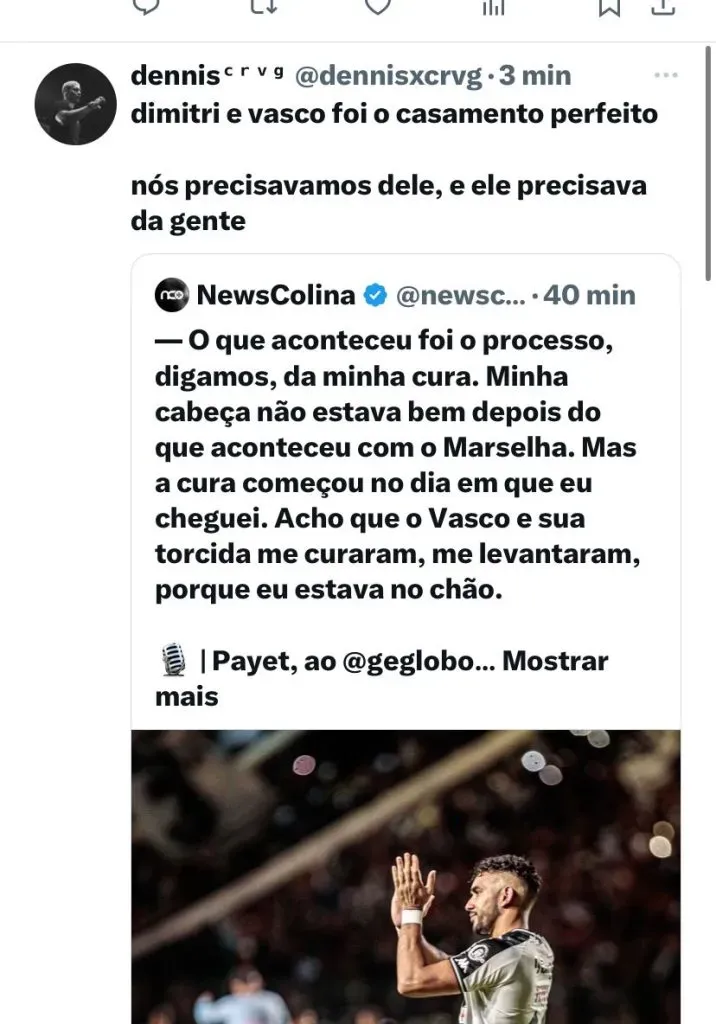This screenshot has width=716, height=1024.
Task: Open the @dennisxcrvg profile handle
Action: point(389,75)
